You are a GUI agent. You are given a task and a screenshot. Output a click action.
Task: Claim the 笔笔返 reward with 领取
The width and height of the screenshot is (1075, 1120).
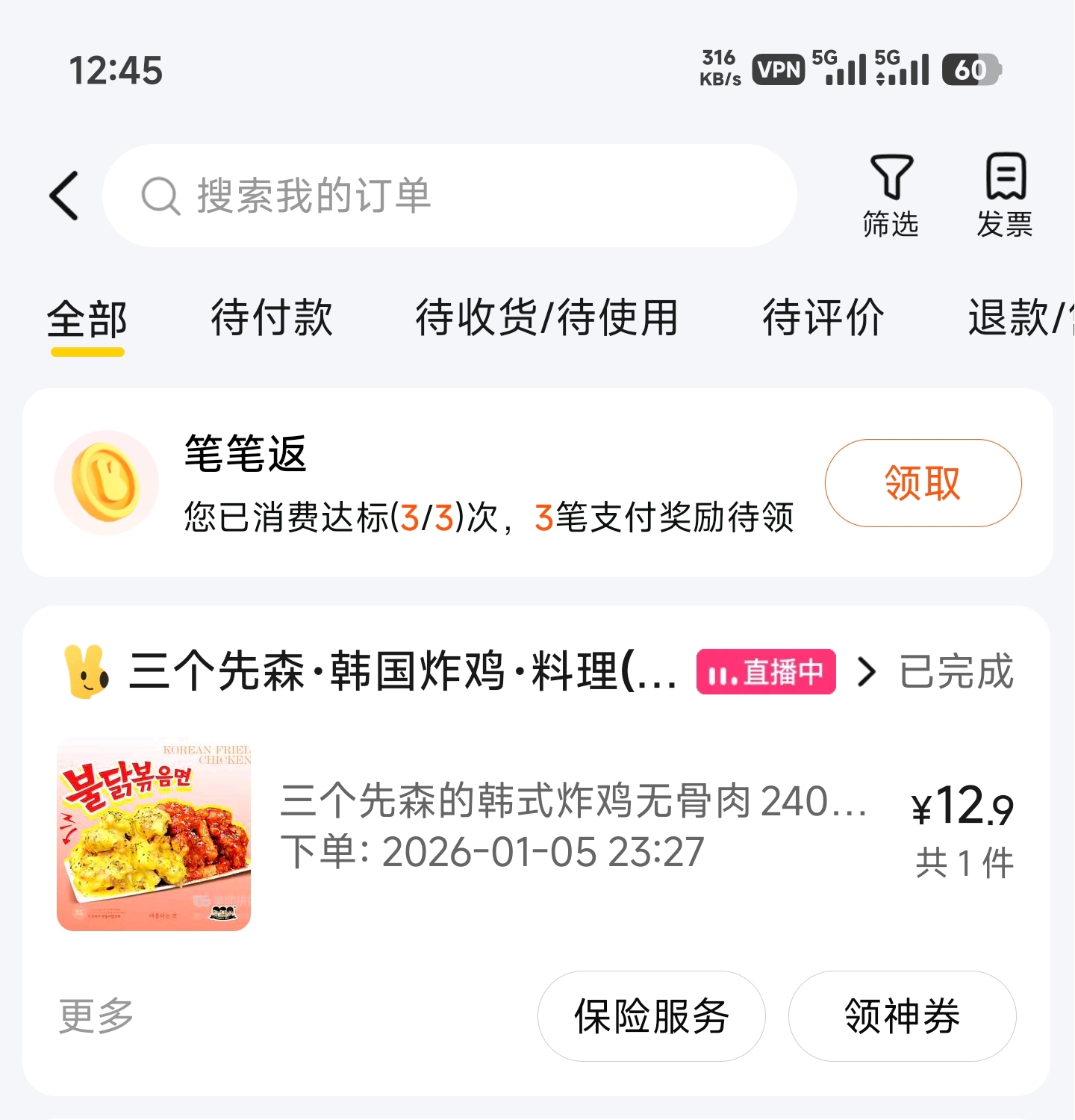coord(923,483)
